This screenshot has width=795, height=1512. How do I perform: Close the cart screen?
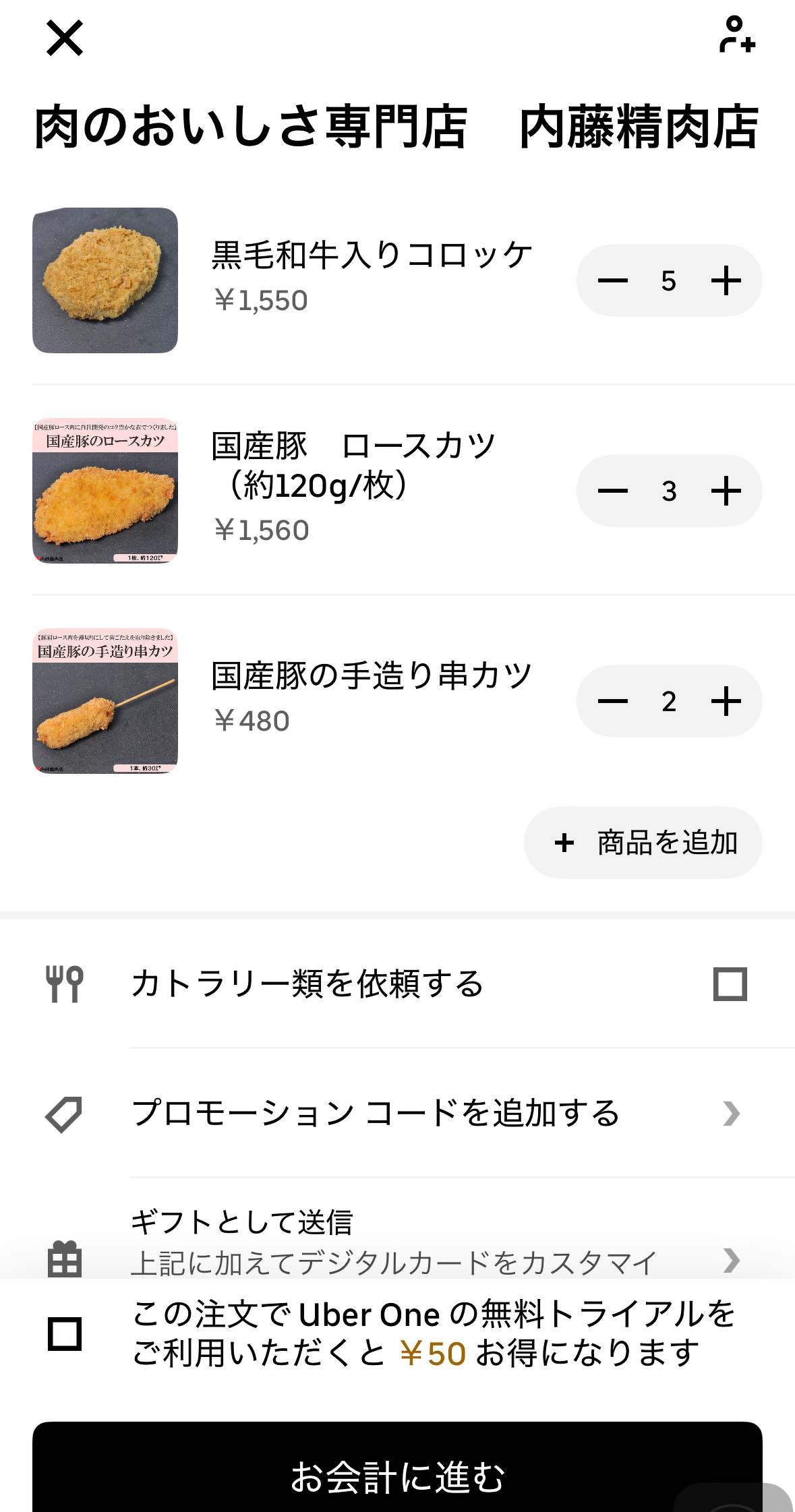[x=65, y=38]
